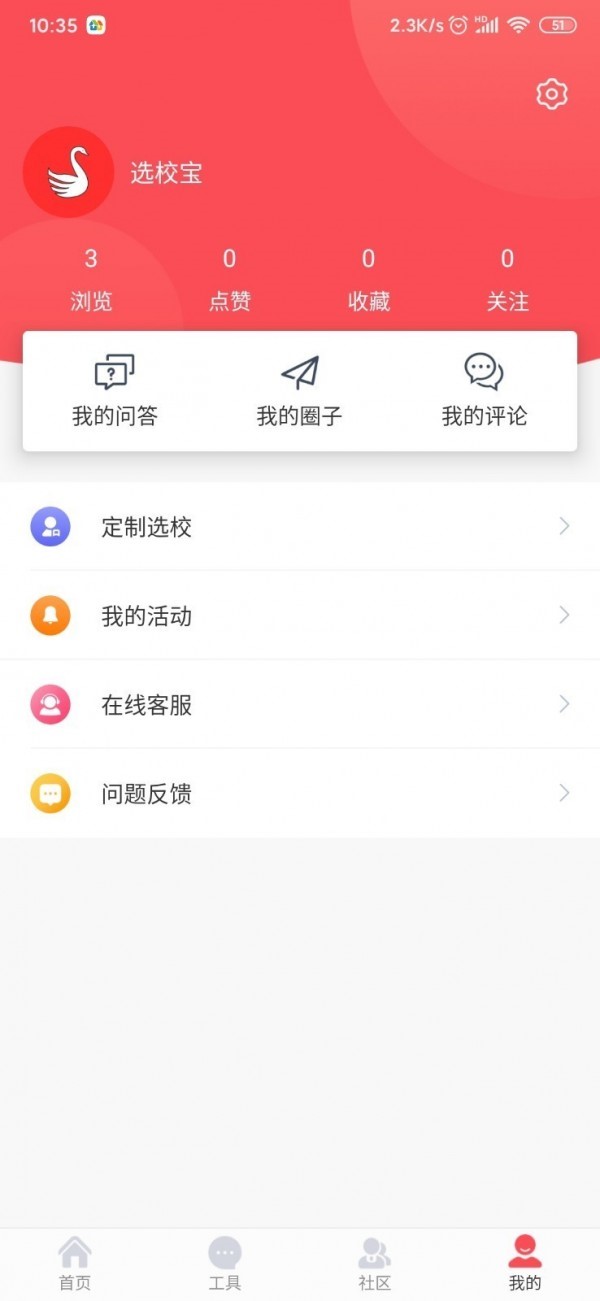This screenshot has height=1301, width=600.
Task: Open 我的问答 section
Action: 115,391
